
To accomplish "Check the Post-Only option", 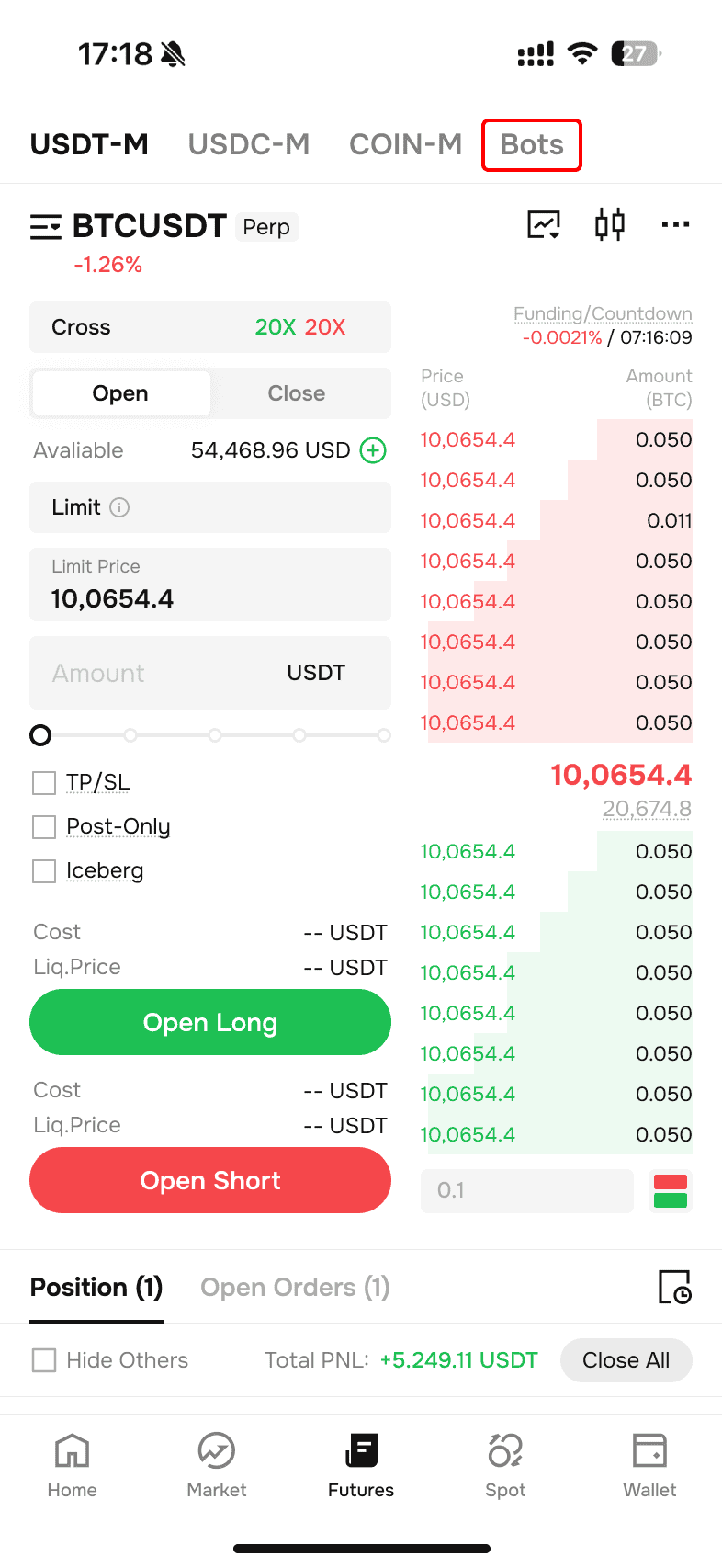I will point(44,827).
